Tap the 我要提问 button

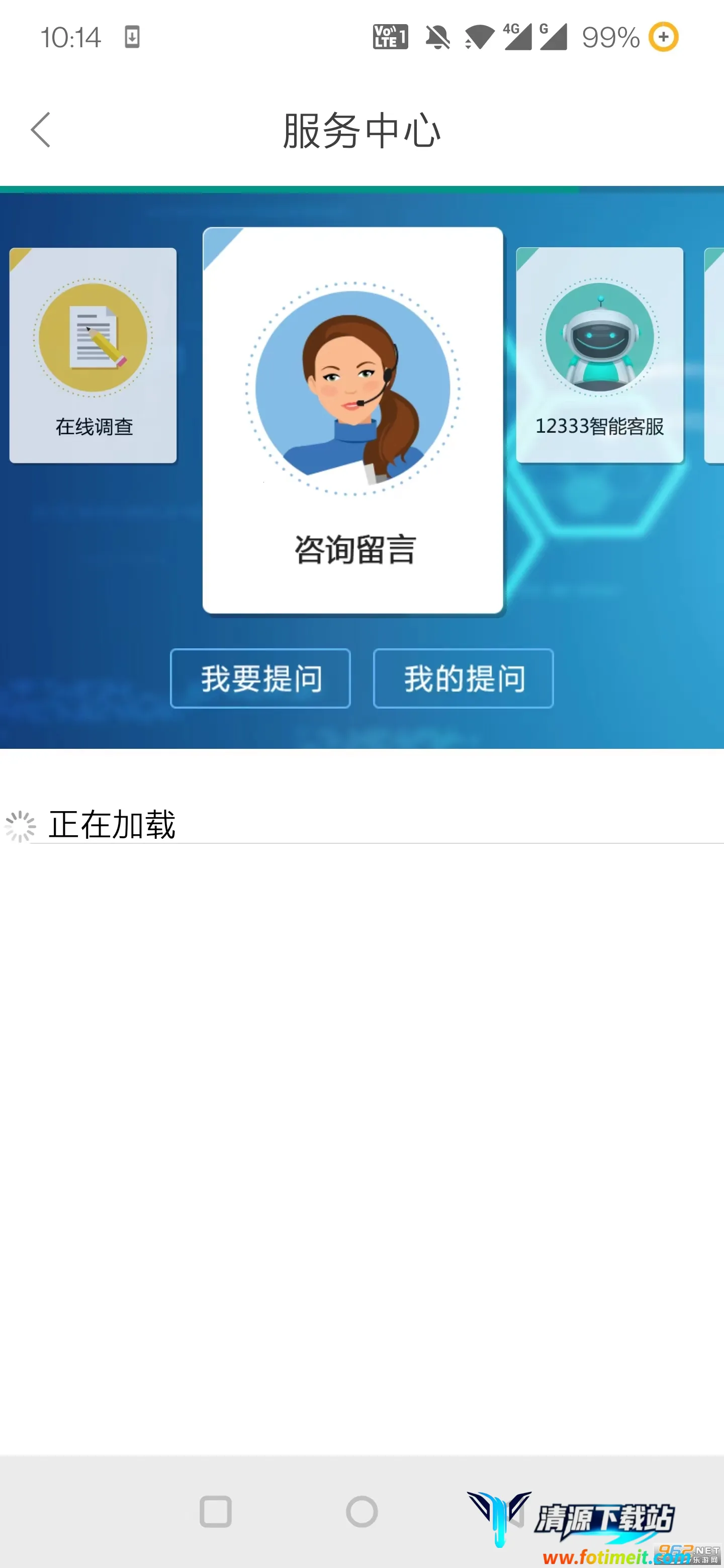[x=260, y=678]
